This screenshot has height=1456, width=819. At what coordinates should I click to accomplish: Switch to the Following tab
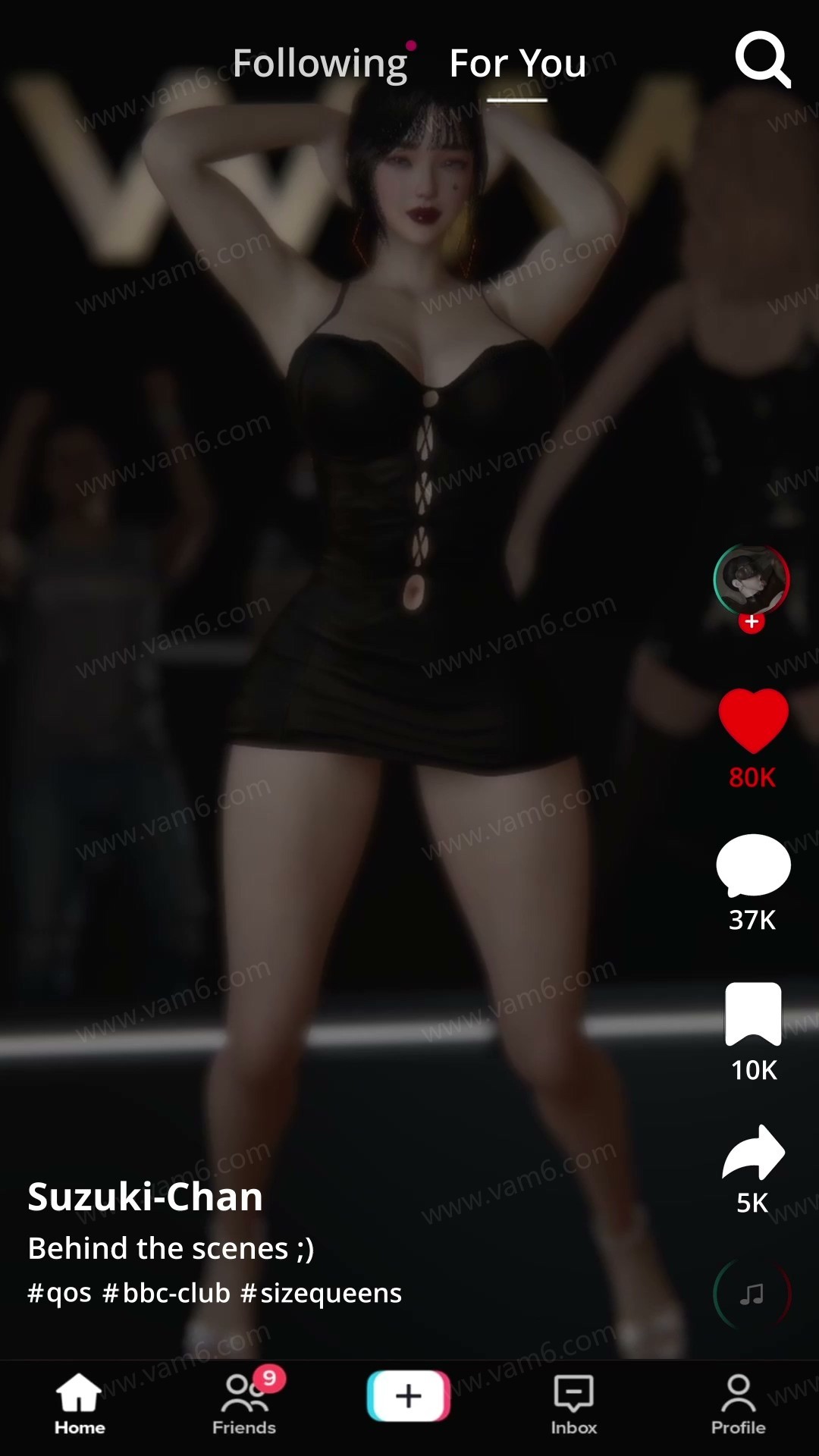[320, 64]
